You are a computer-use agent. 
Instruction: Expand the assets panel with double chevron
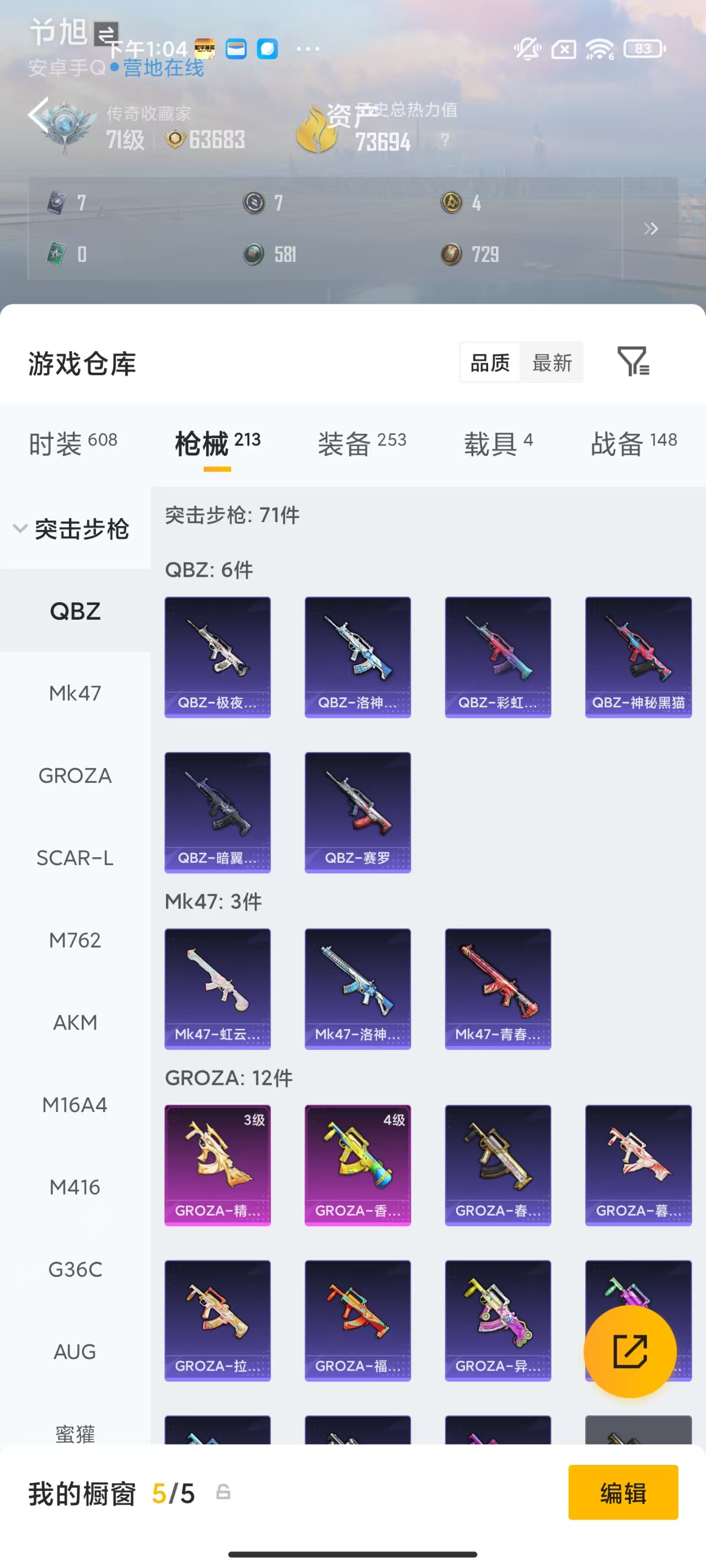click(x=650, y=229)
